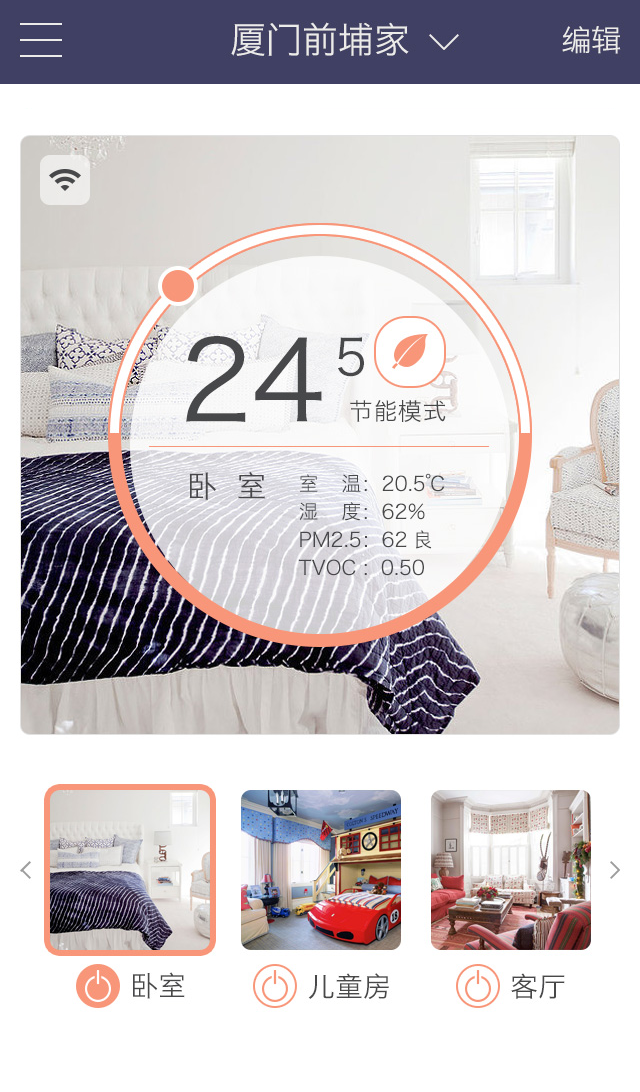The height and width of the screenshot is (1092, 640).
Task: Open the hamburger drawer menu
Action: click(x=41, y=41)
